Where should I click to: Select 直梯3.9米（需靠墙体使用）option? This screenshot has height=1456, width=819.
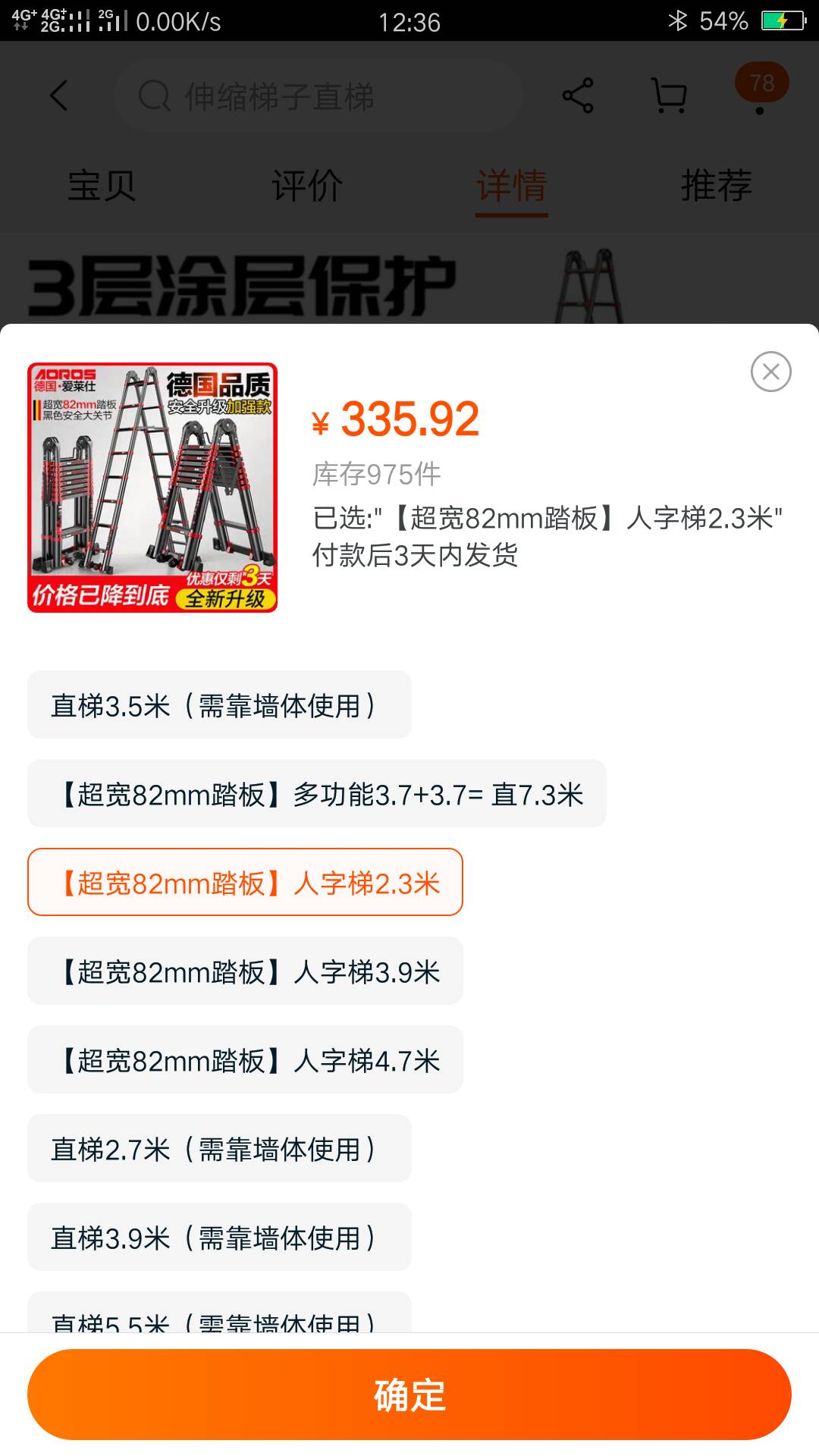pos(219,1238)
